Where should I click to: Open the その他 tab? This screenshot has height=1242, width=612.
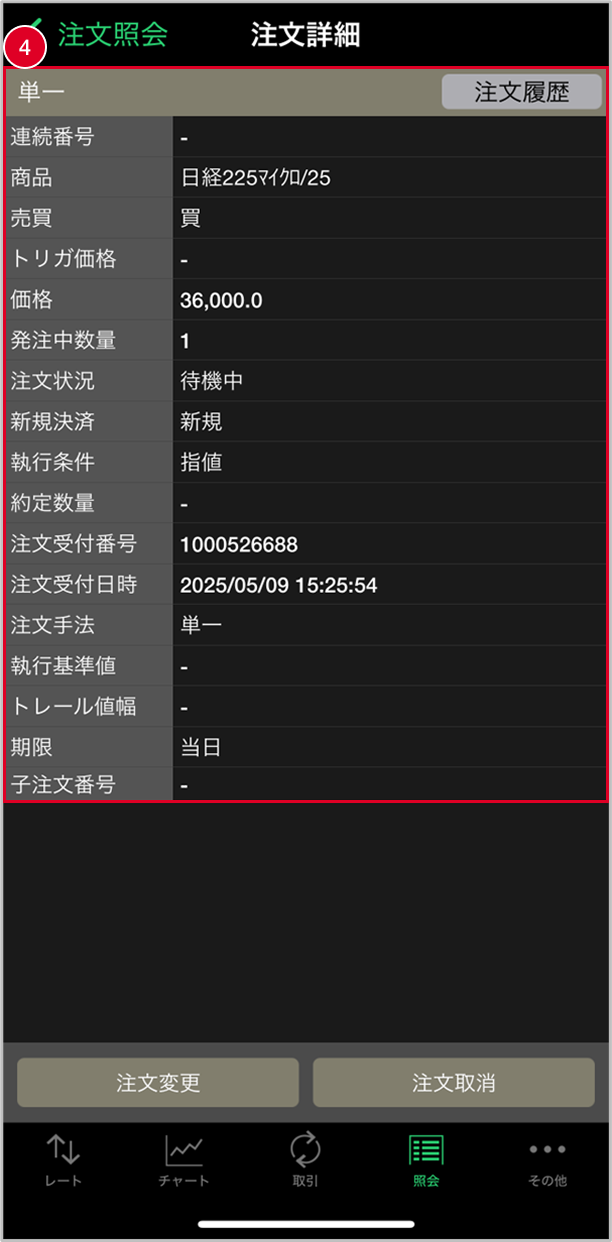pyautogui.click(x=548, y=1160)
